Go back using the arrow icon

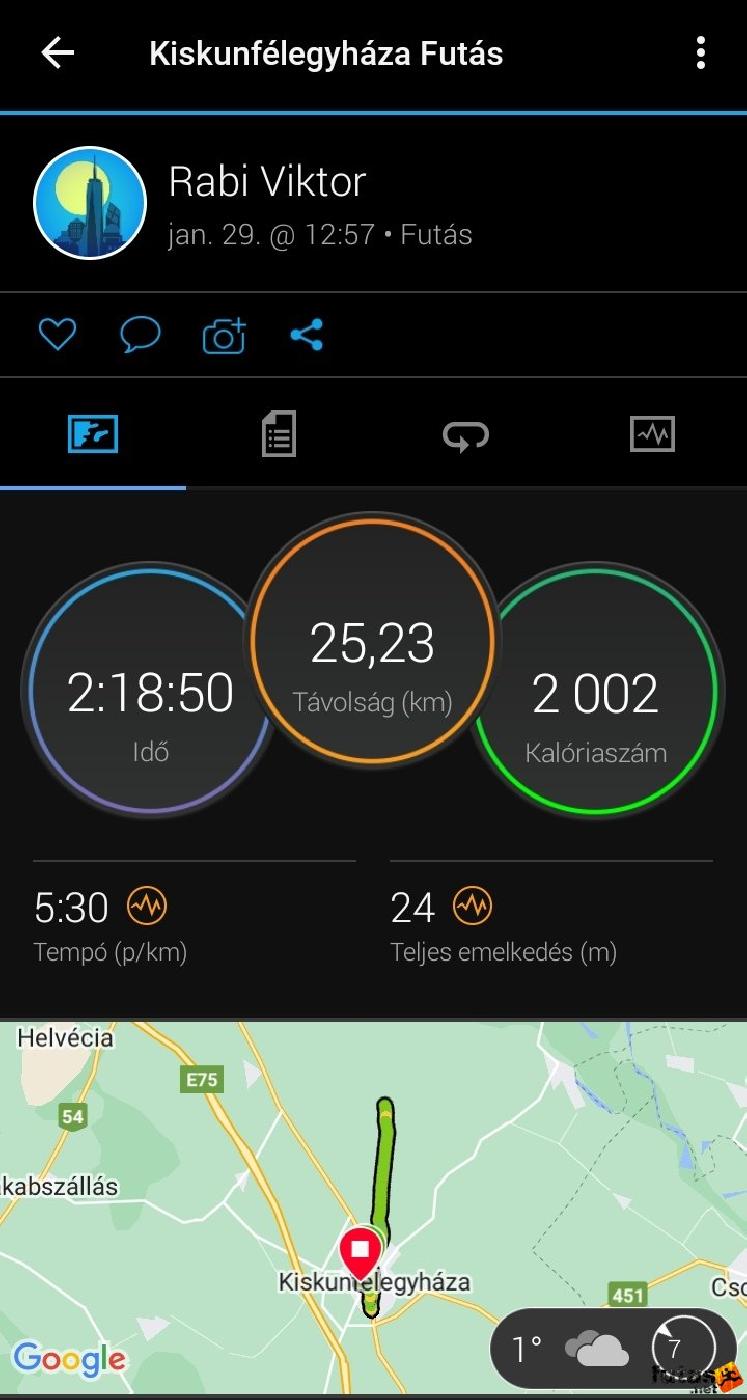[58, 53]
